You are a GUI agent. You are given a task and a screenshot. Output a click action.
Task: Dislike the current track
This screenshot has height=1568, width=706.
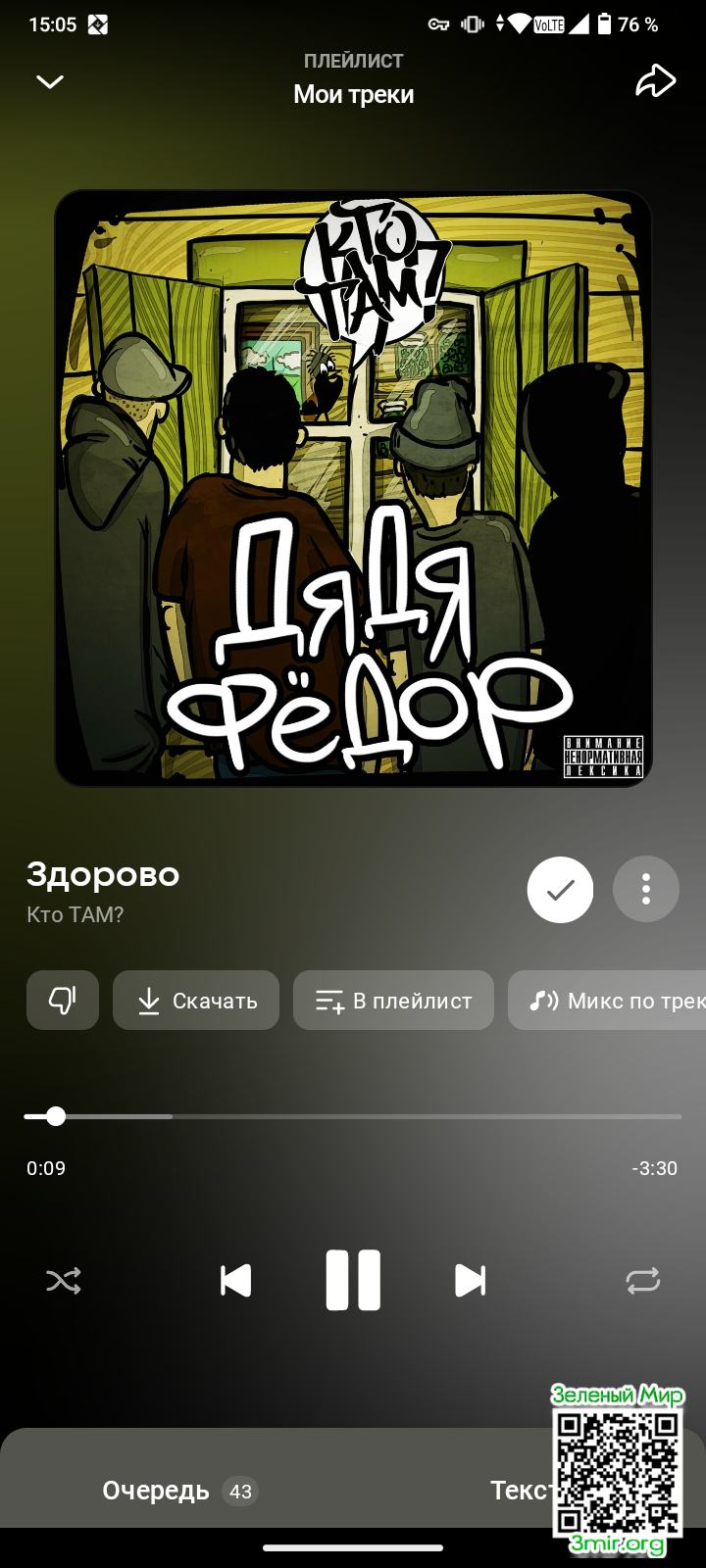point(63,1001)
